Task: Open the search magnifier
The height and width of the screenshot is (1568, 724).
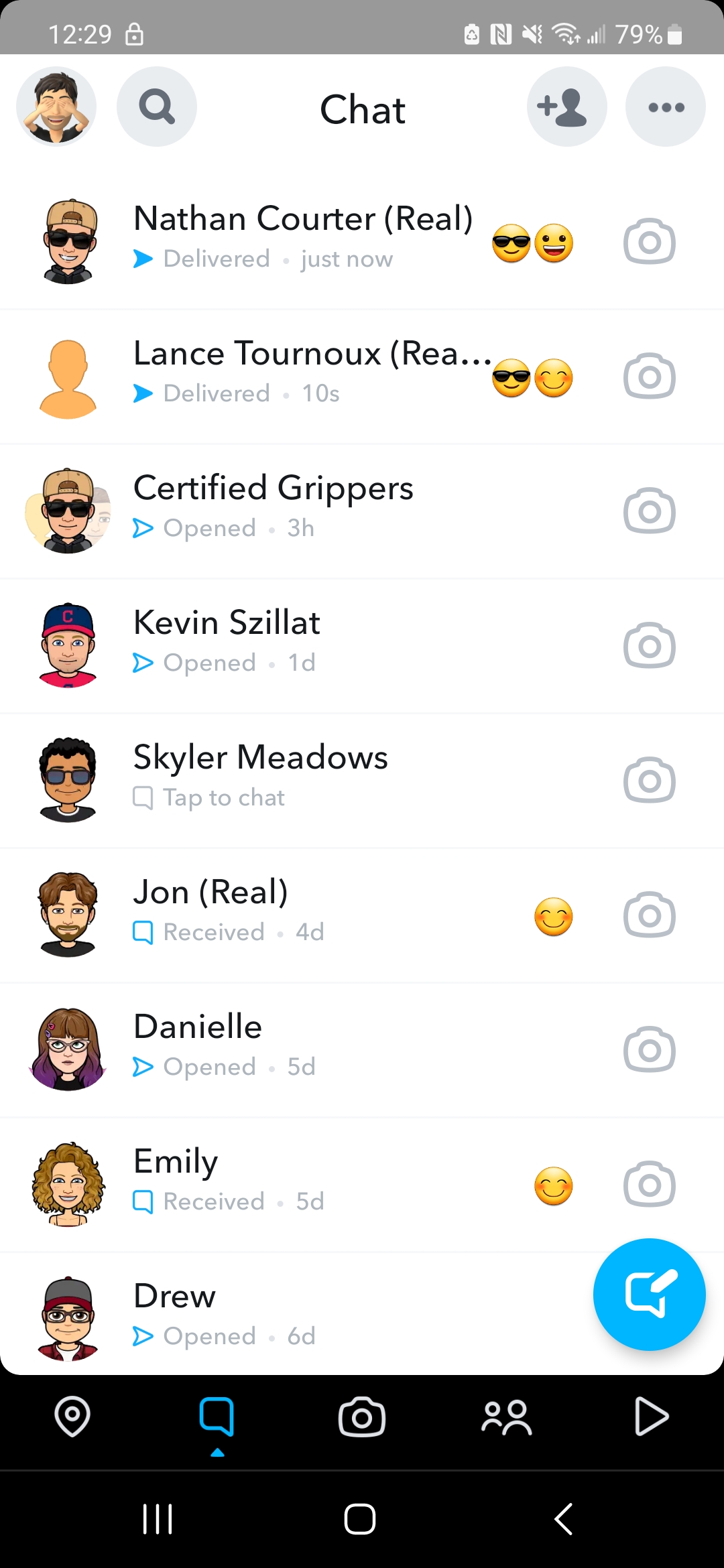Action: pyautogui.click(x=157, y=107)
